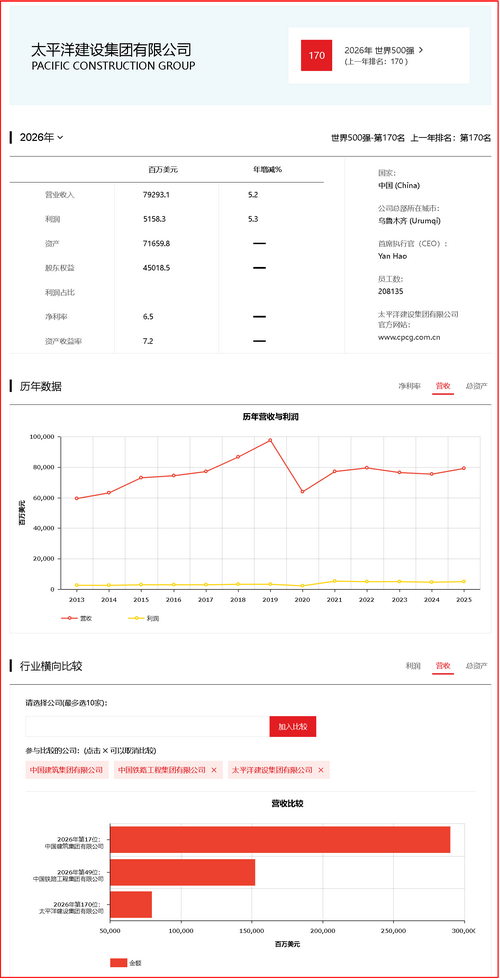
Task: Remove 太平洋建设集团有限公司 from the comparison
Action: [321, 770]
